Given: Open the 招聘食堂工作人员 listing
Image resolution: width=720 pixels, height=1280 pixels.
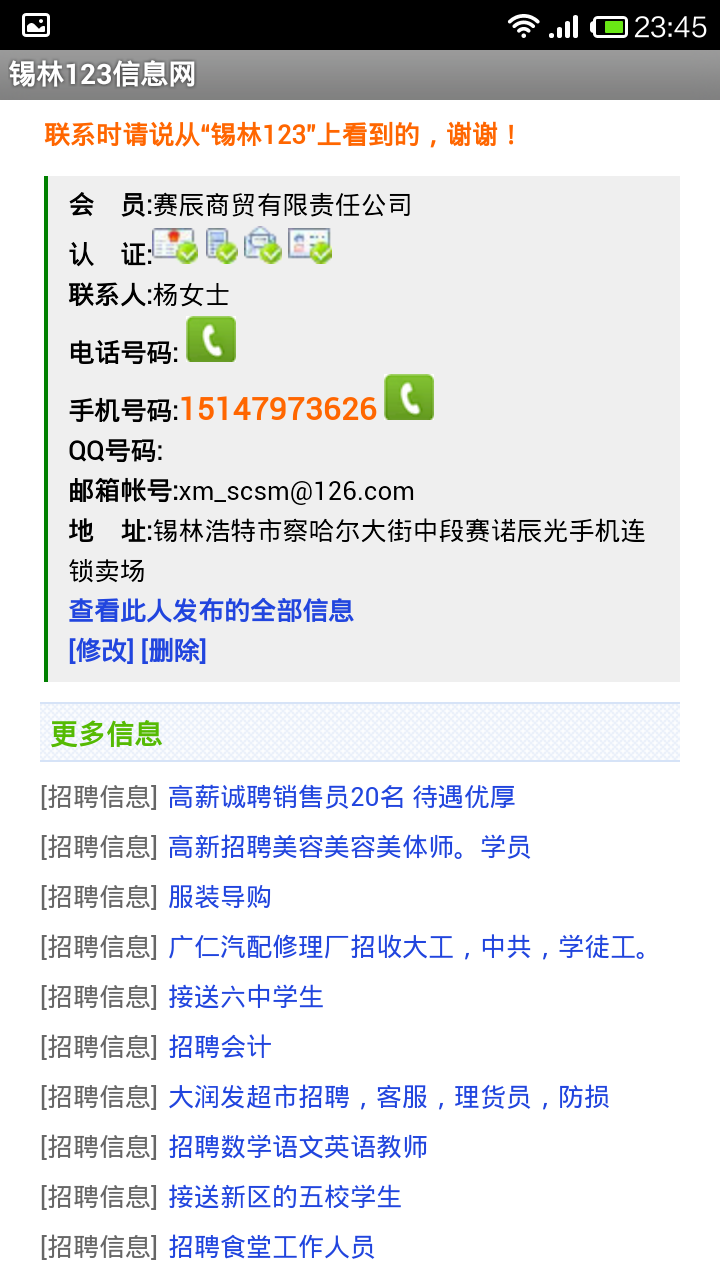Looking at the screenshot, I should coord(272,1247).
